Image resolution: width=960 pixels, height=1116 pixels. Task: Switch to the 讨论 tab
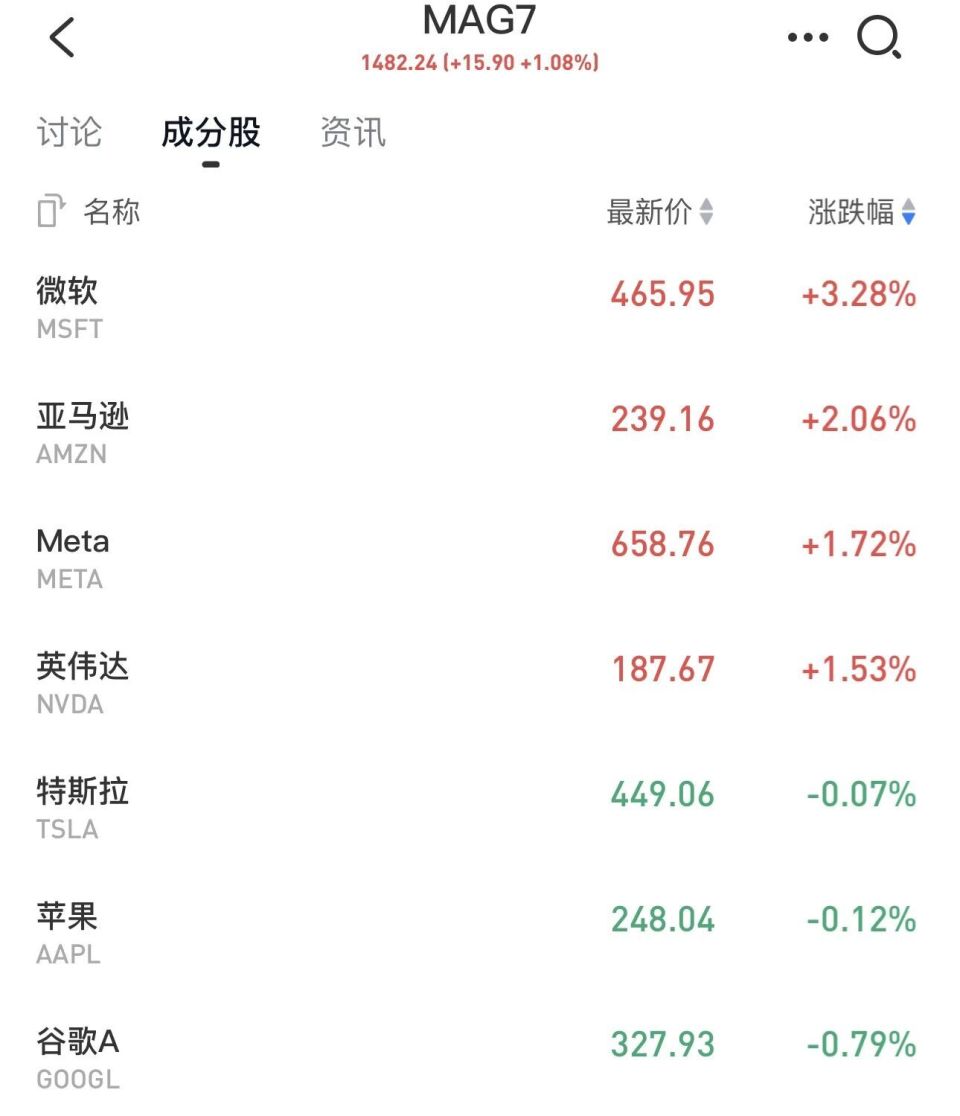[x=68, y=133]
